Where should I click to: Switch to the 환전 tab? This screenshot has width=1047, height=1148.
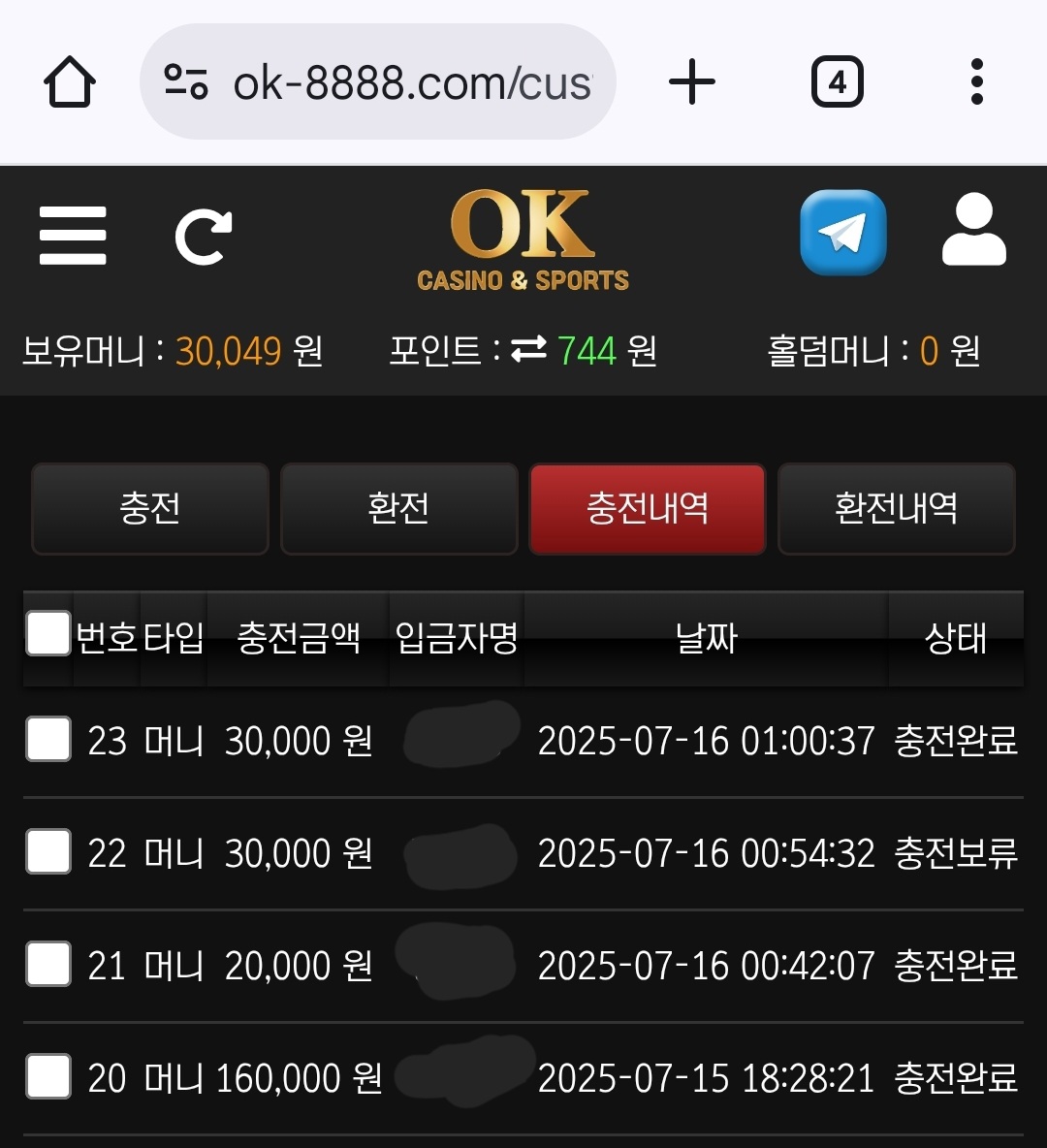[398, 509]
